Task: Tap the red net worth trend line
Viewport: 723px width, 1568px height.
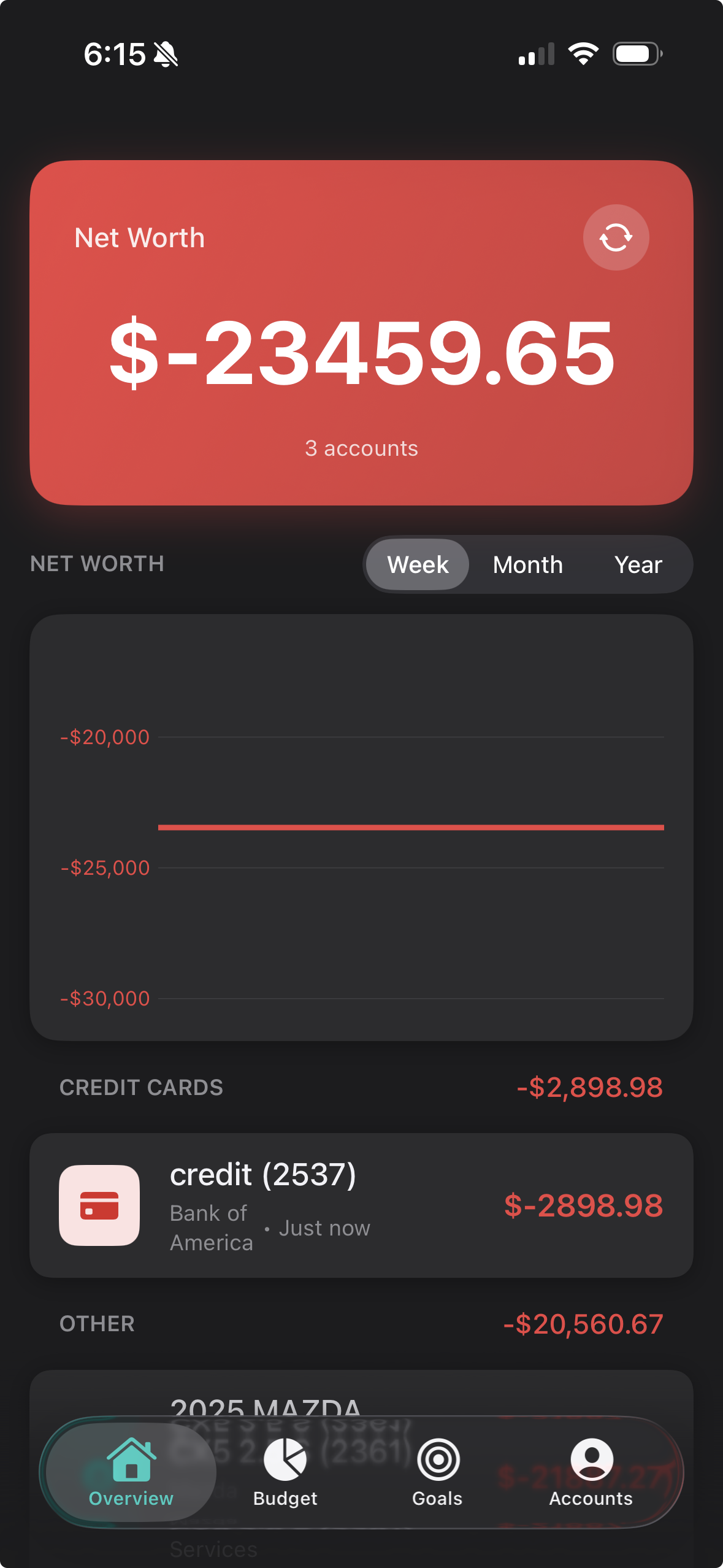Action: pos(411,826)
